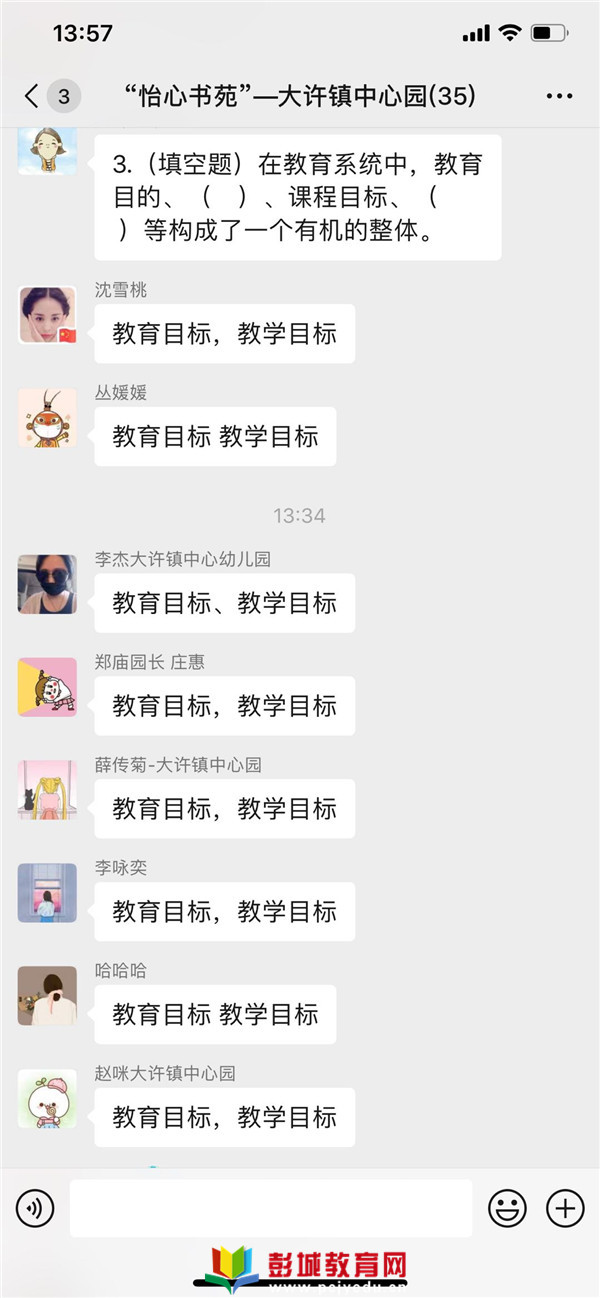
Task: Open 李咏奕's profile picture
Action: (x=47, y=893)
